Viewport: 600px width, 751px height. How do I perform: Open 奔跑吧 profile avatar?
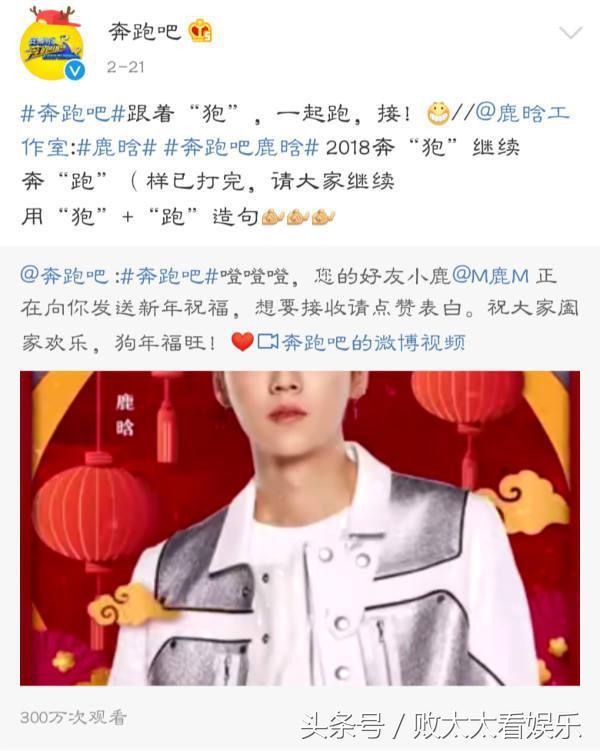53,47
